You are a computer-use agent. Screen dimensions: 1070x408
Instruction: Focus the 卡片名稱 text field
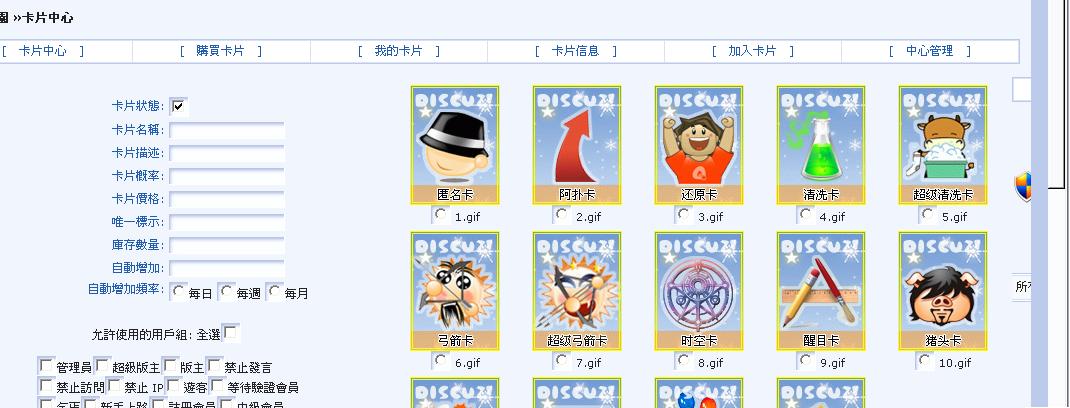click(x=227, y=131)
